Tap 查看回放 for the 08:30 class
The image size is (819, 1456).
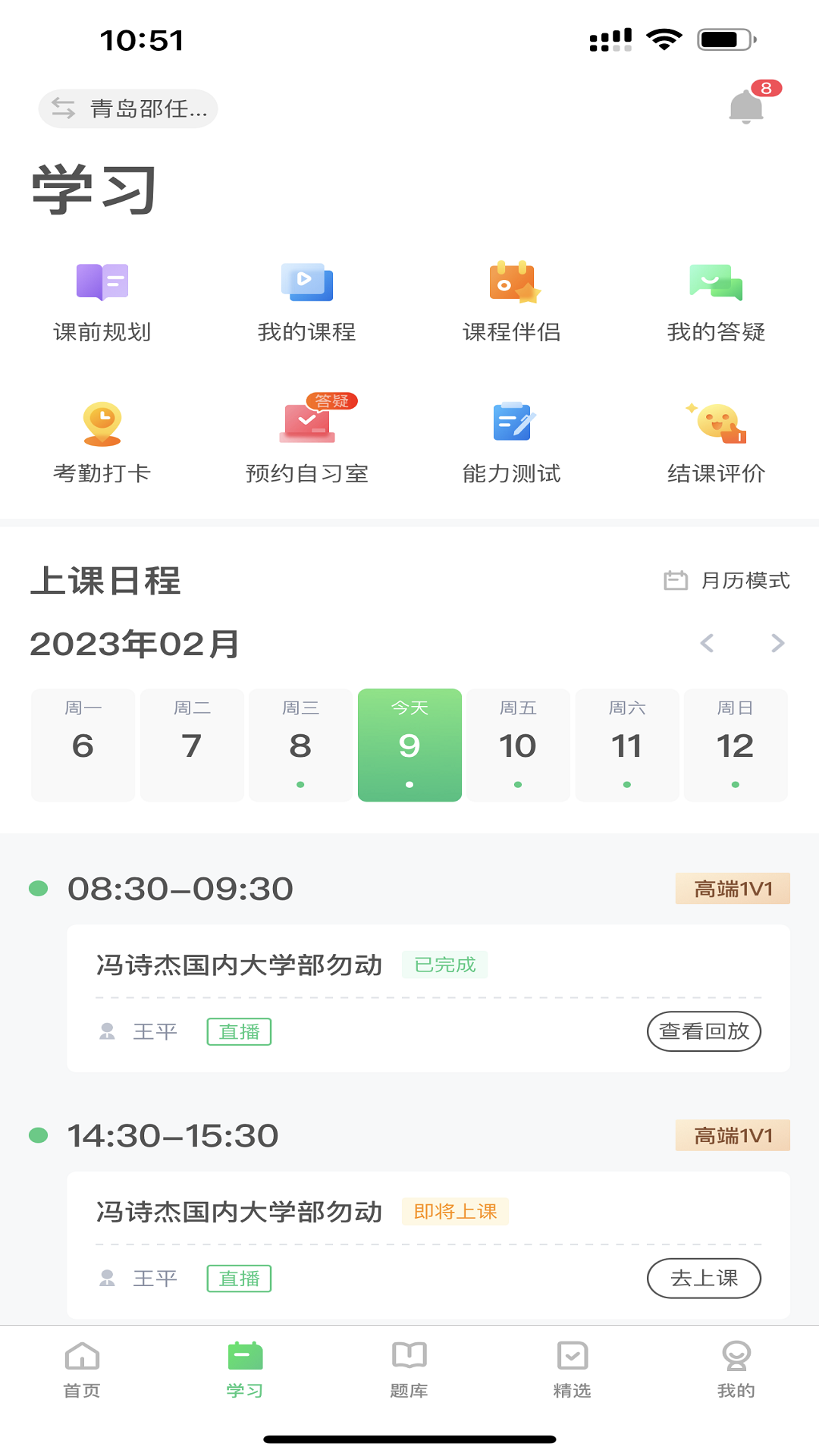(704, 1031)
